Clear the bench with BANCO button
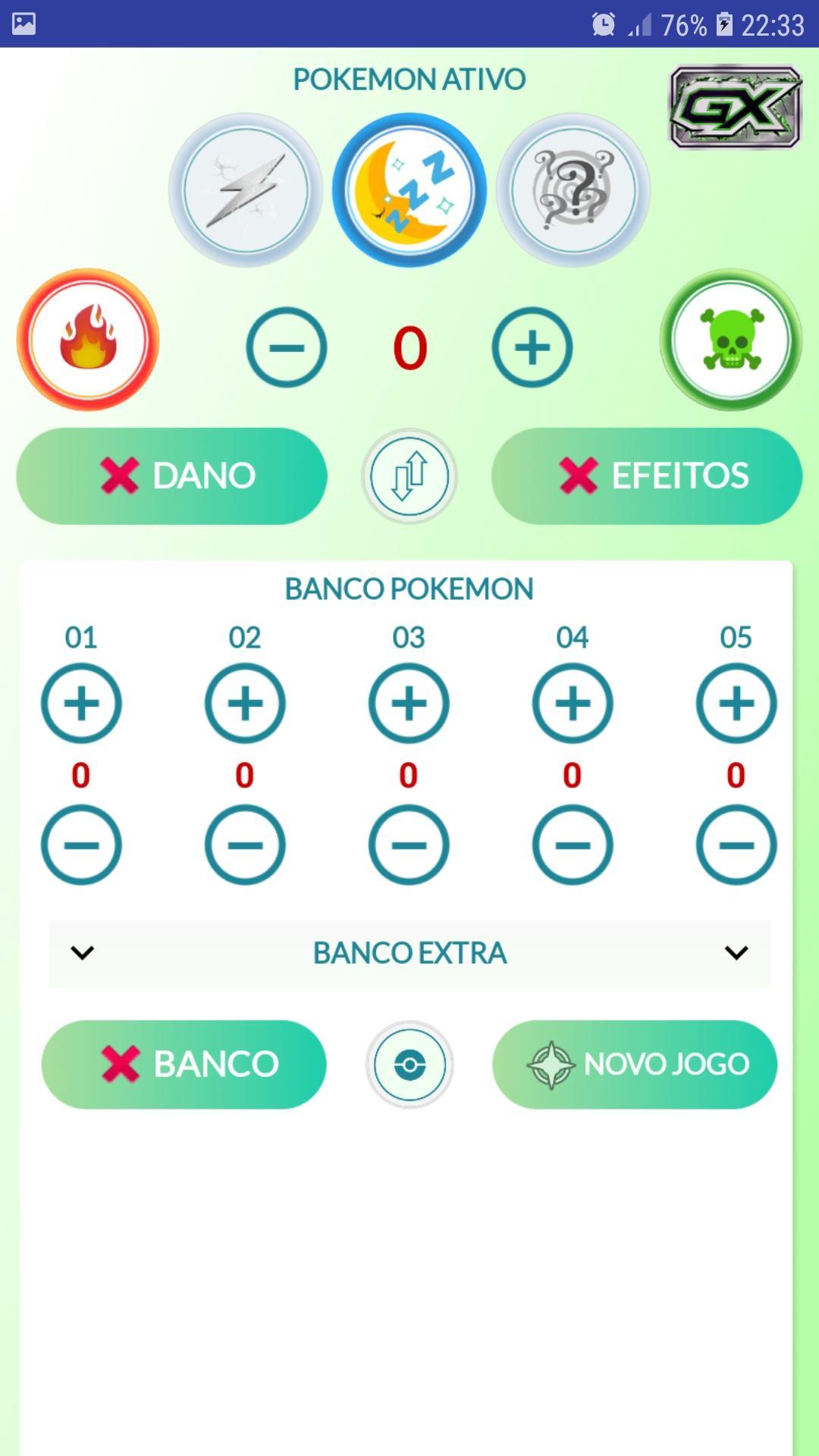Screen dimensions: 819x1456 click(184, 1064)
